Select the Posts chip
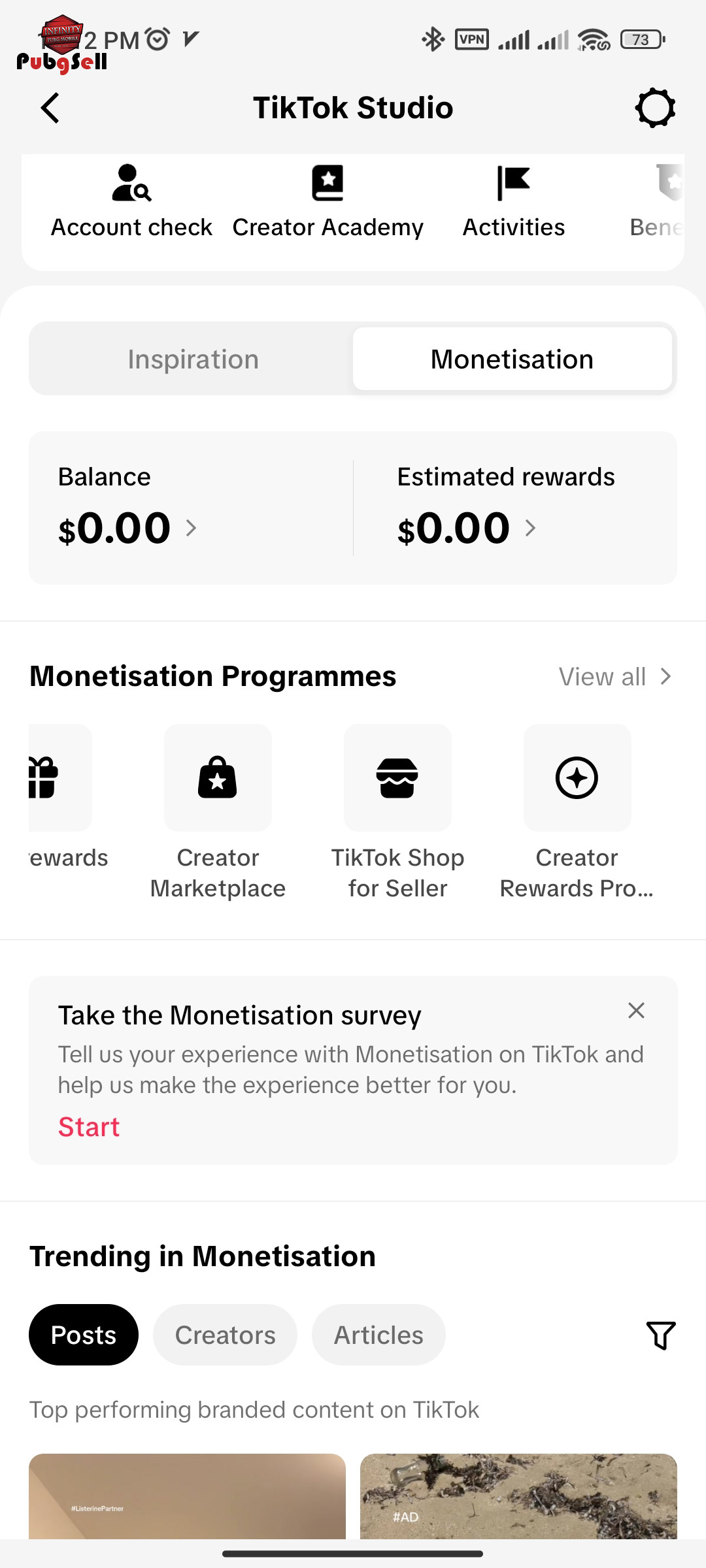 (x=84, y=1335)
